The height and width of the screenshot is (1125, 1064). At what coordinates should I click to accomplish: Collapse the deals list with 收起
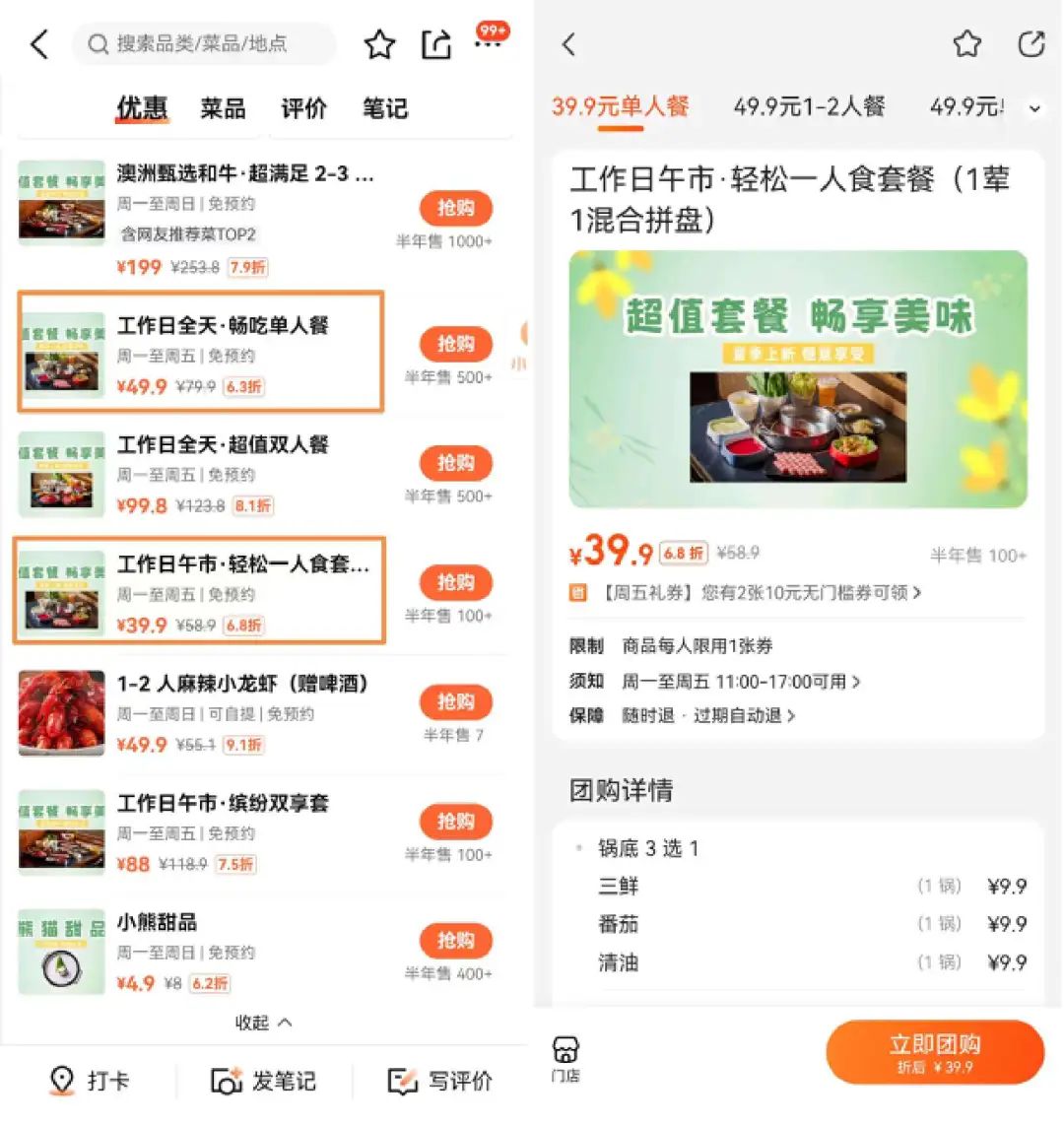(263, 1023)
